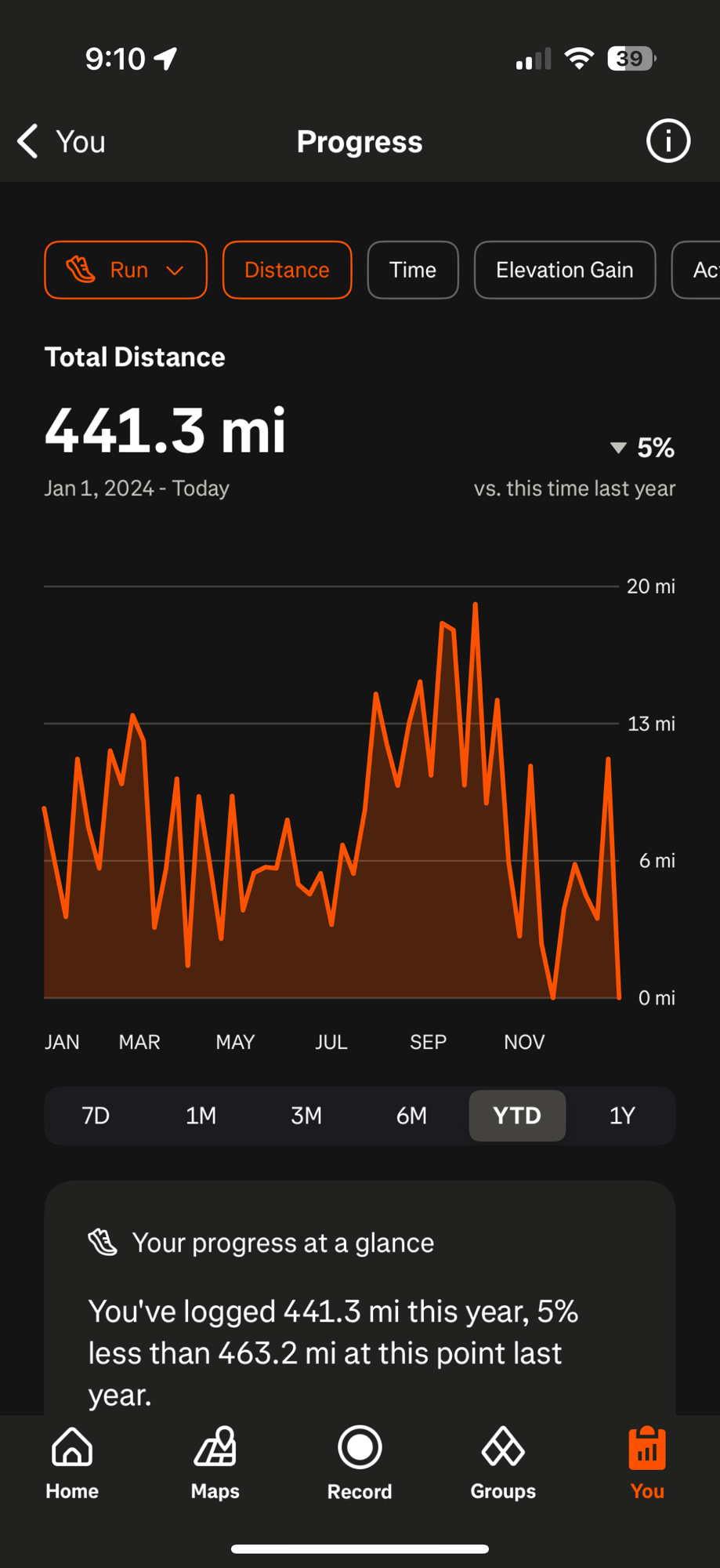This screenshot has width=720, height=1568.
Task: Go back to the You screen
Action: coord(61,142)
